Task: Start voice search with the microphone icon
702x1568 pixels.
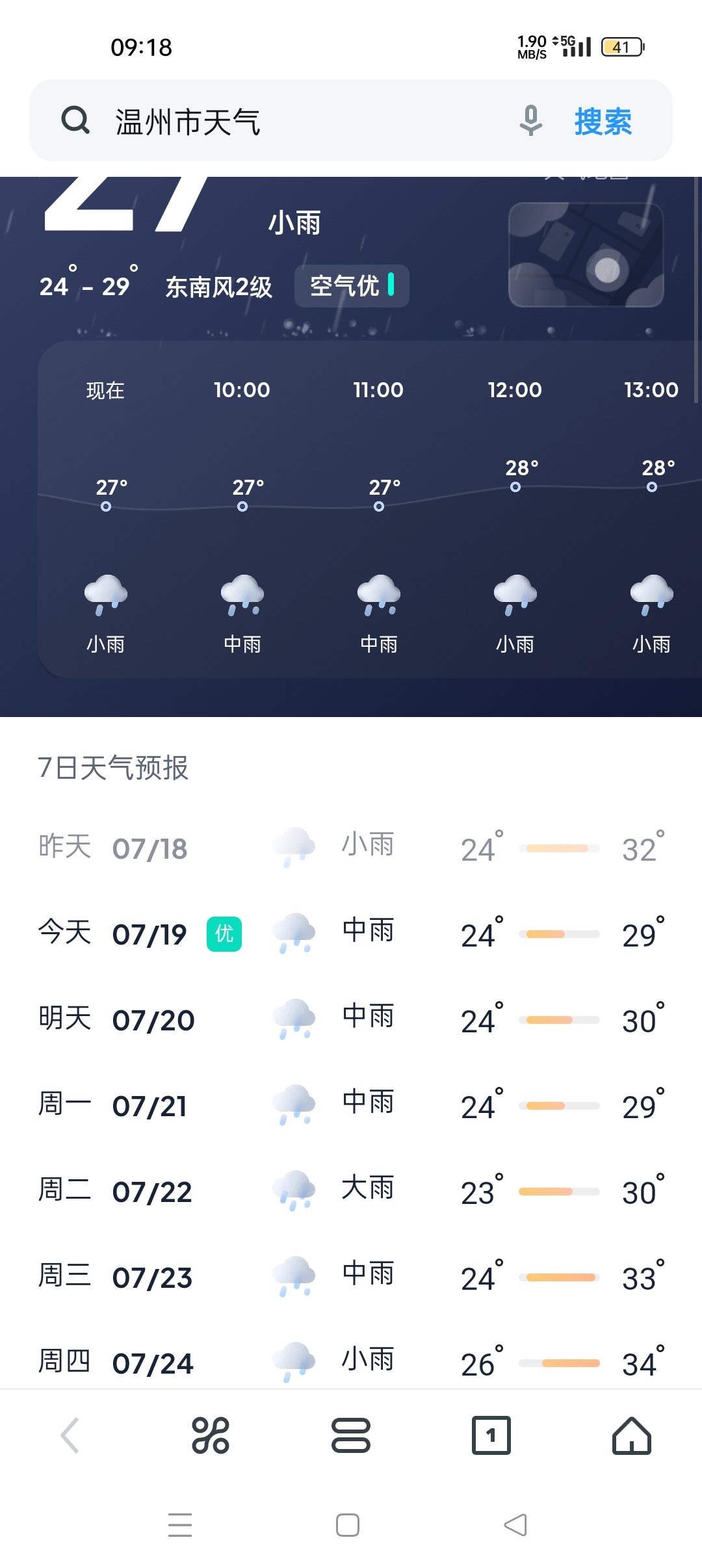Action: [x=530, y=121]
